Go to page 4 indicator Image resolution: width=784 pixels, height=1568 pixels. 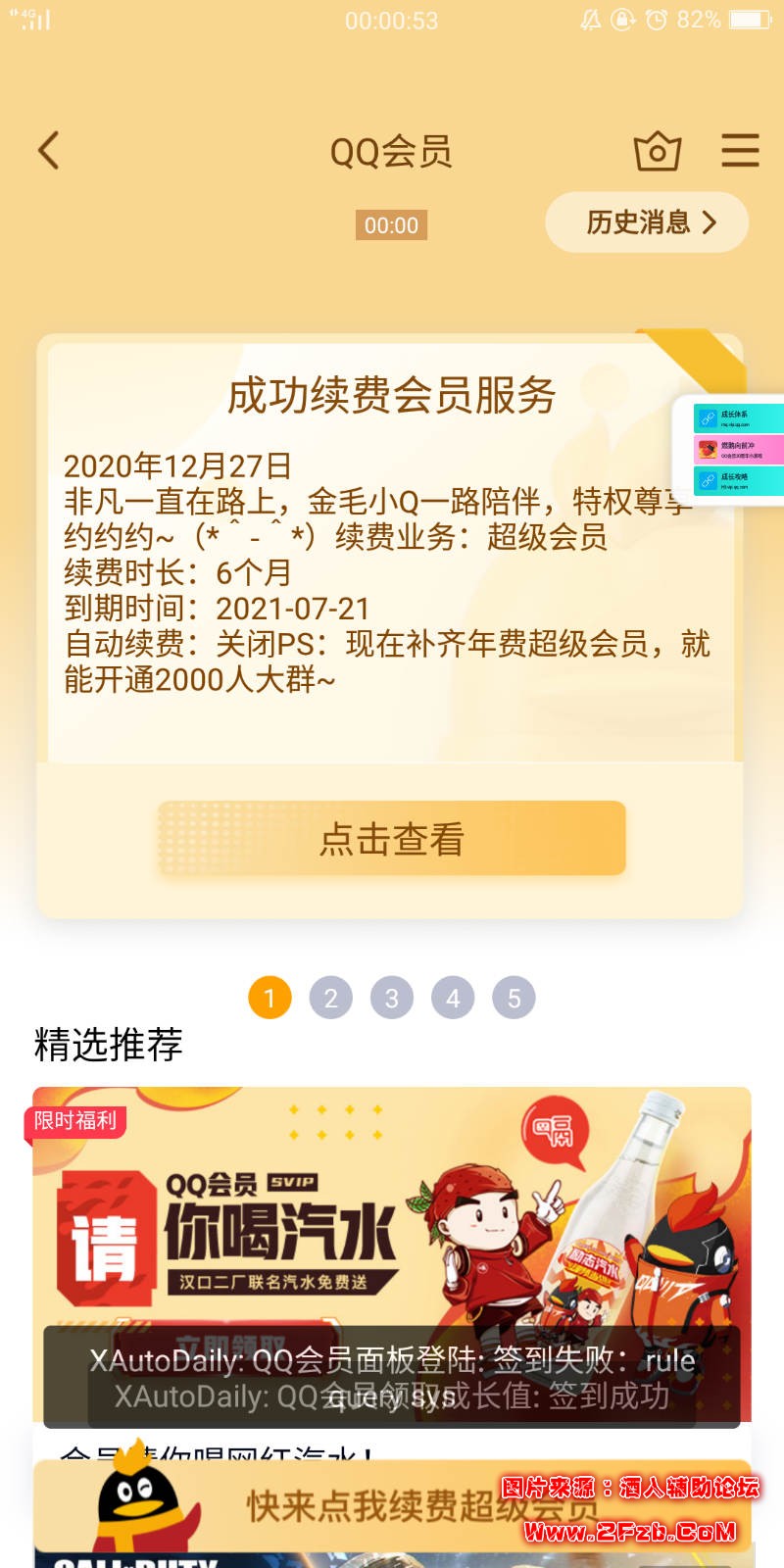tap(453, 998)
